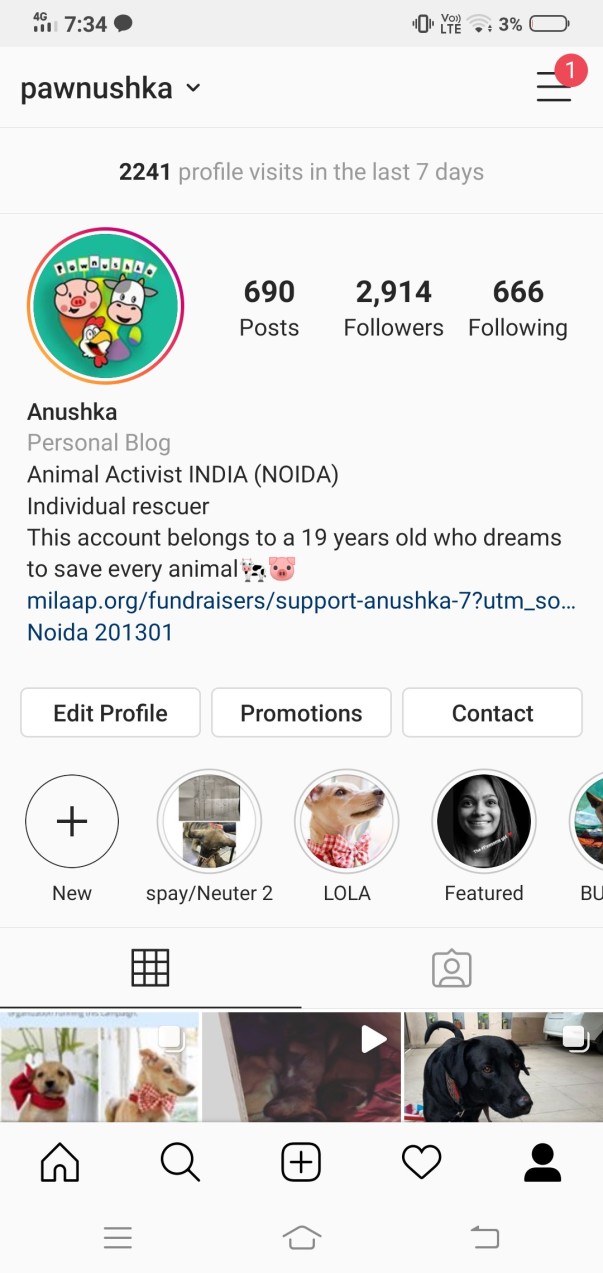Create a new post with plus icon

(x=301, y=1163)
